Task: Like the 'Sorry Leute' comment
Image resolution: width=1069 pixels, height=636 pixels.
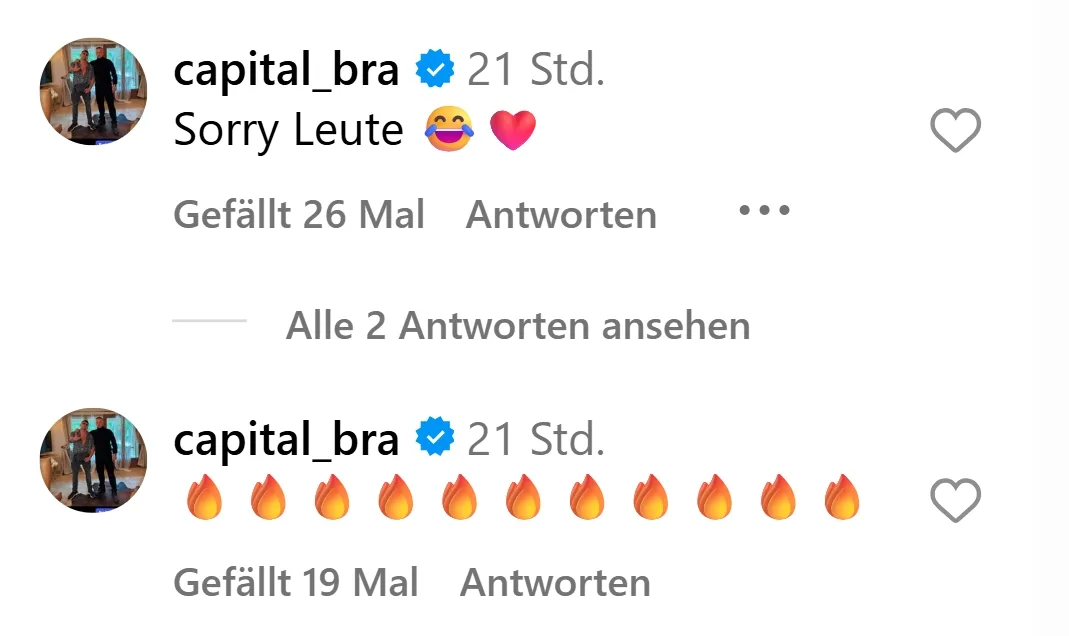Action: coord(955,131)
